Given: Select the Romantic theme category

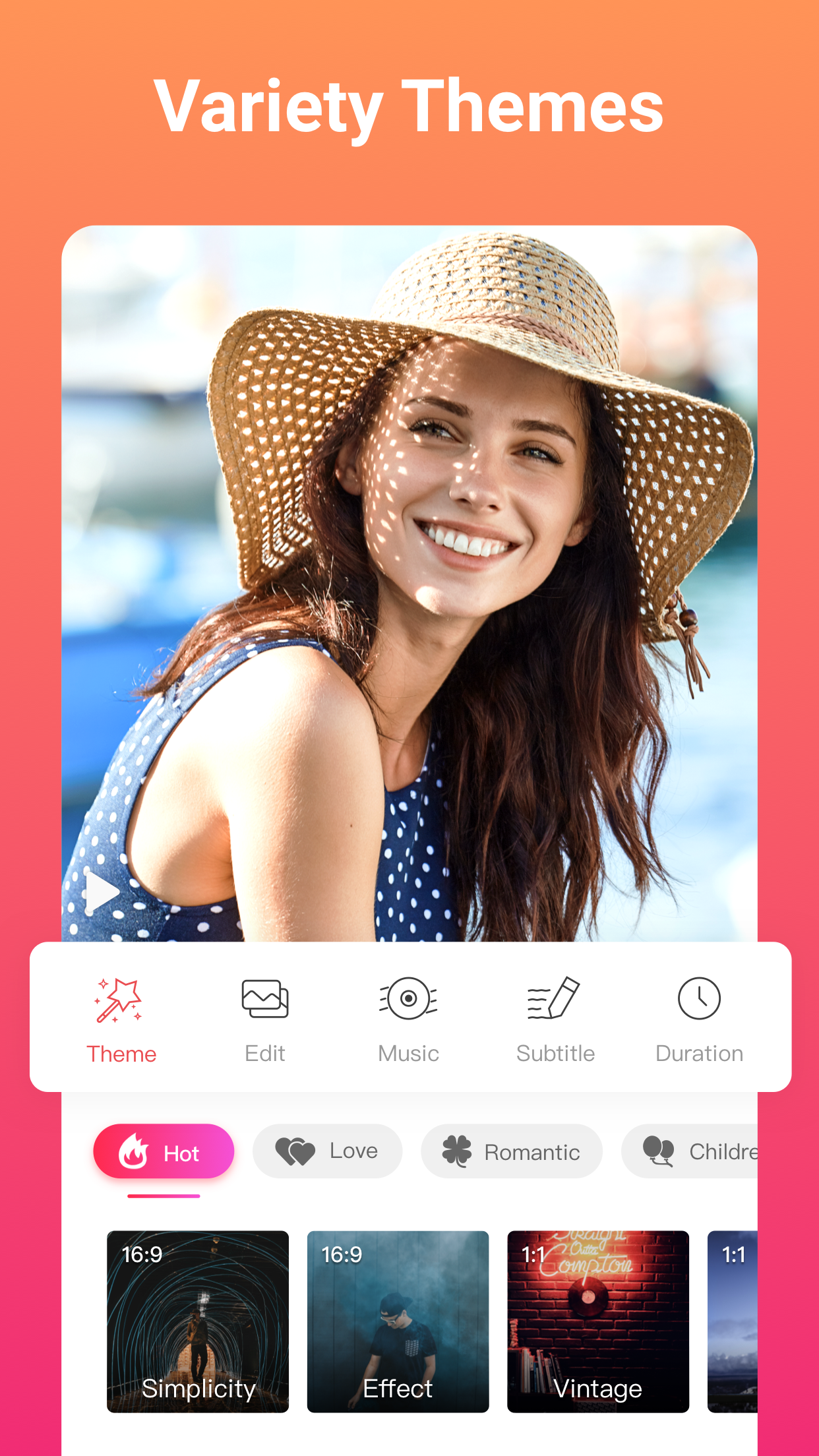Looking at the screenshot, I should click(x=512, y=1151).
